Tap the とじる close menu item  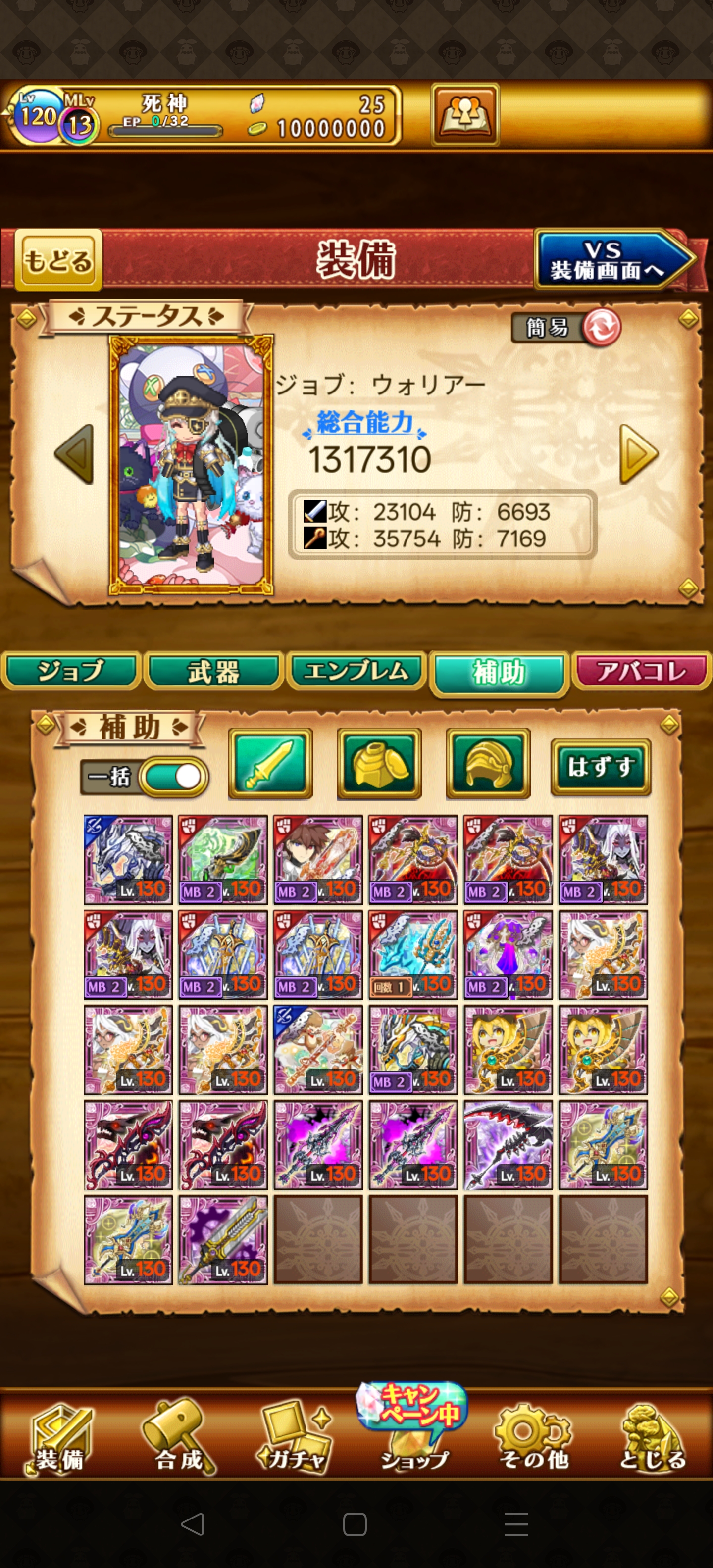(652, 1439)
